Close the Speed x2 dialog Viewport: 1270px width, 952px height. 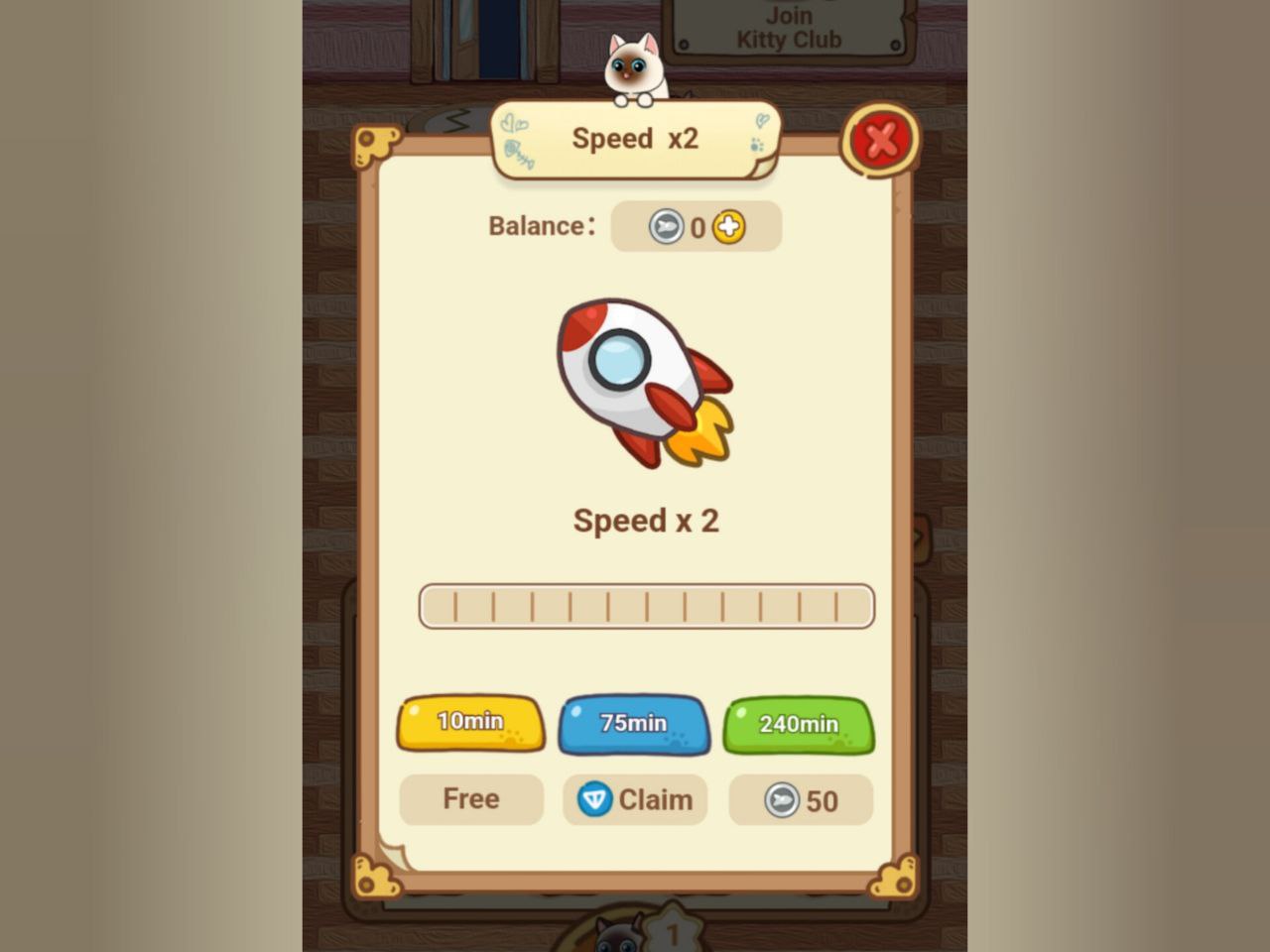(x=880, y=140)
